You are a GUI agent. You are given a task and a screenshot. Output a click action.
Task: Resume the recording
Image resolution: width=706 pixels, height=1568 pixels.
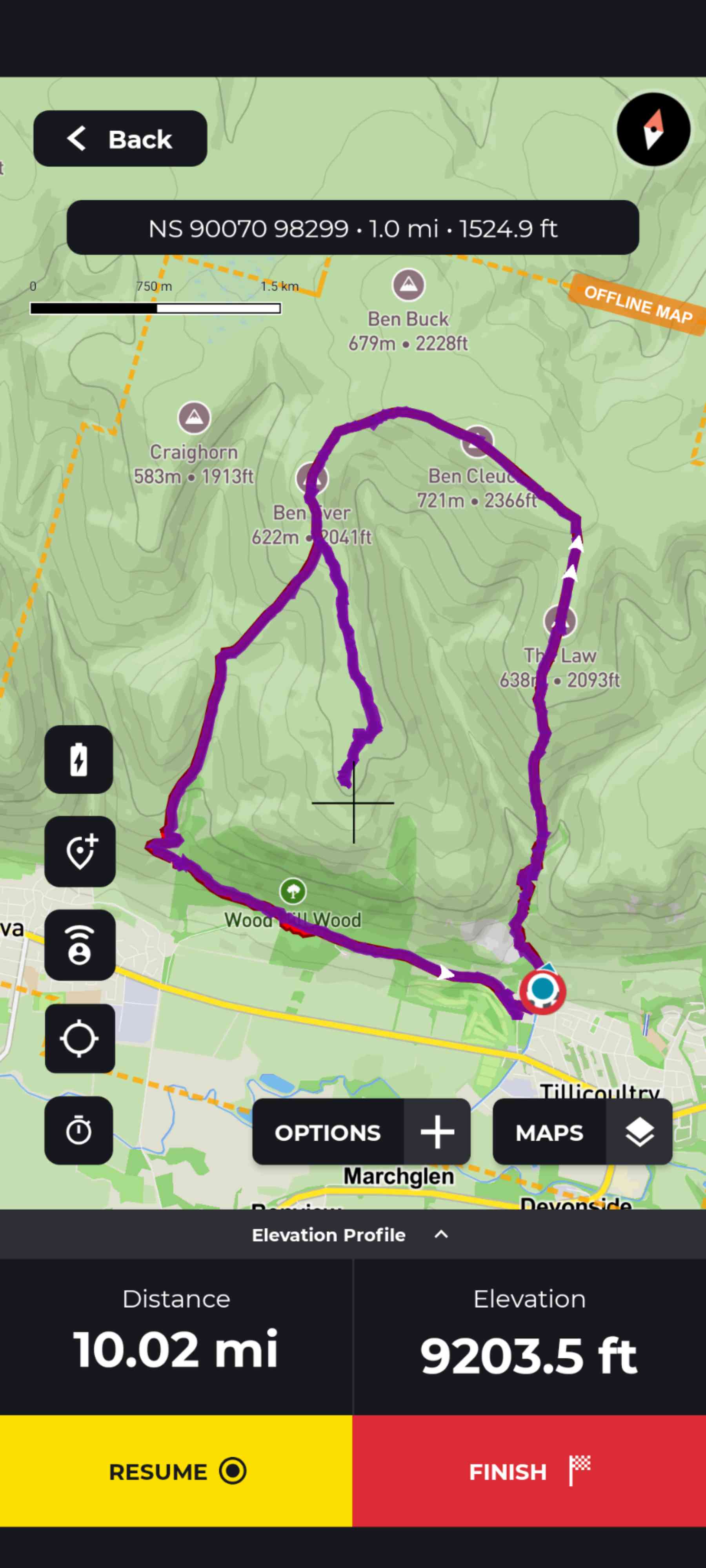tap(176, 1471)
